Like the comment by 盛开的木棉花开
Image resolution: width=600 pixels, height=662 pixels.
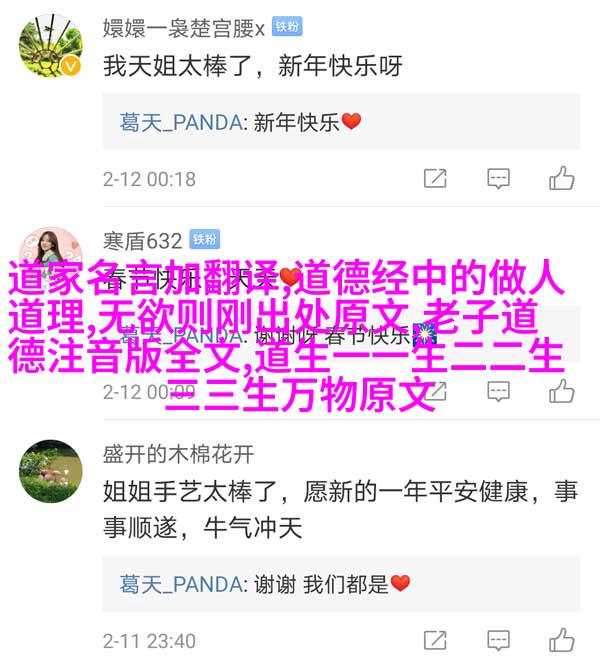(x=561, y=640)
